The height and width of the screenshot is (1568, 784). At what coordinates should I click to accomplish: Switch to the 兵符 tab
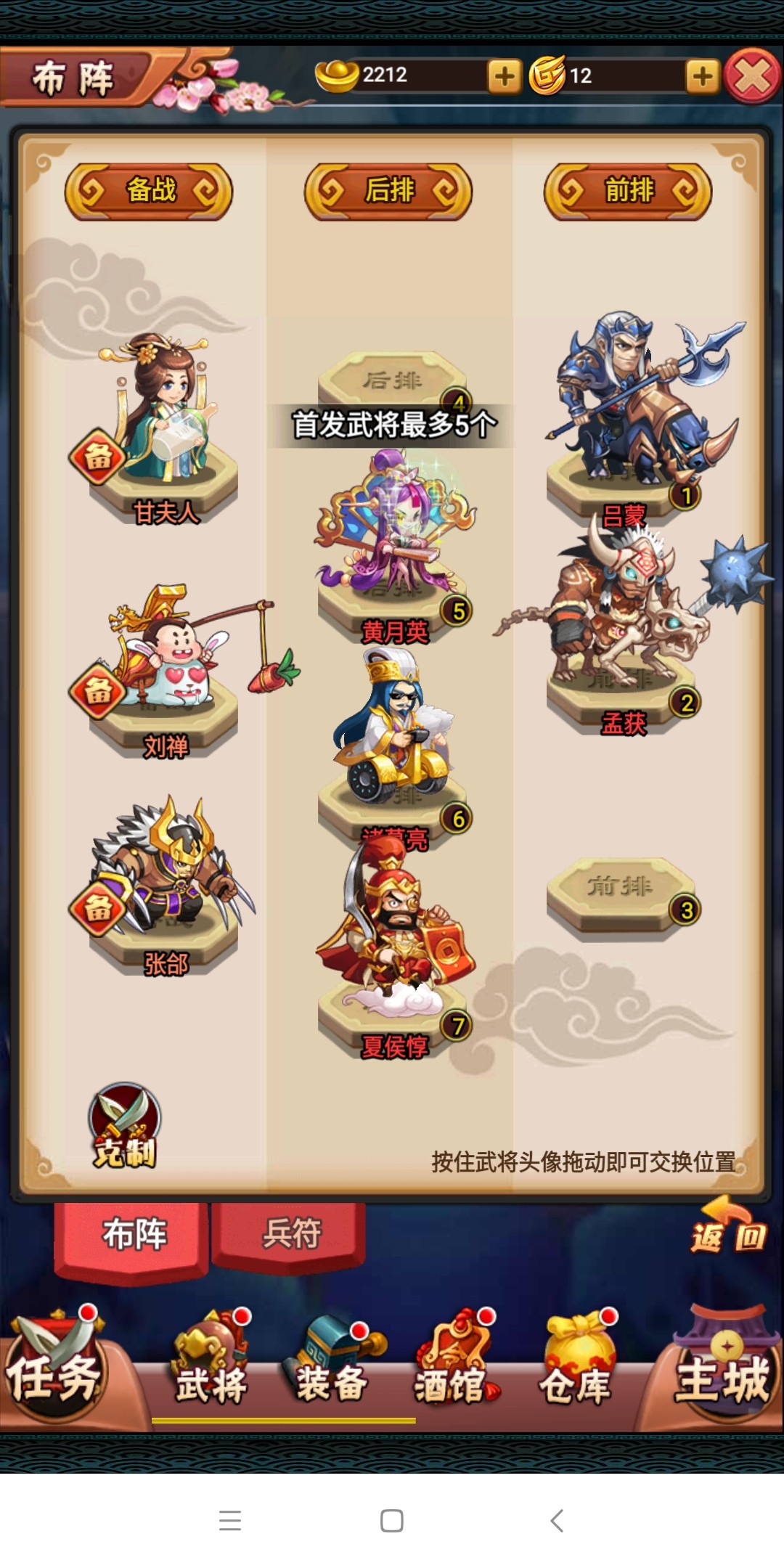tap(290, 1236)
